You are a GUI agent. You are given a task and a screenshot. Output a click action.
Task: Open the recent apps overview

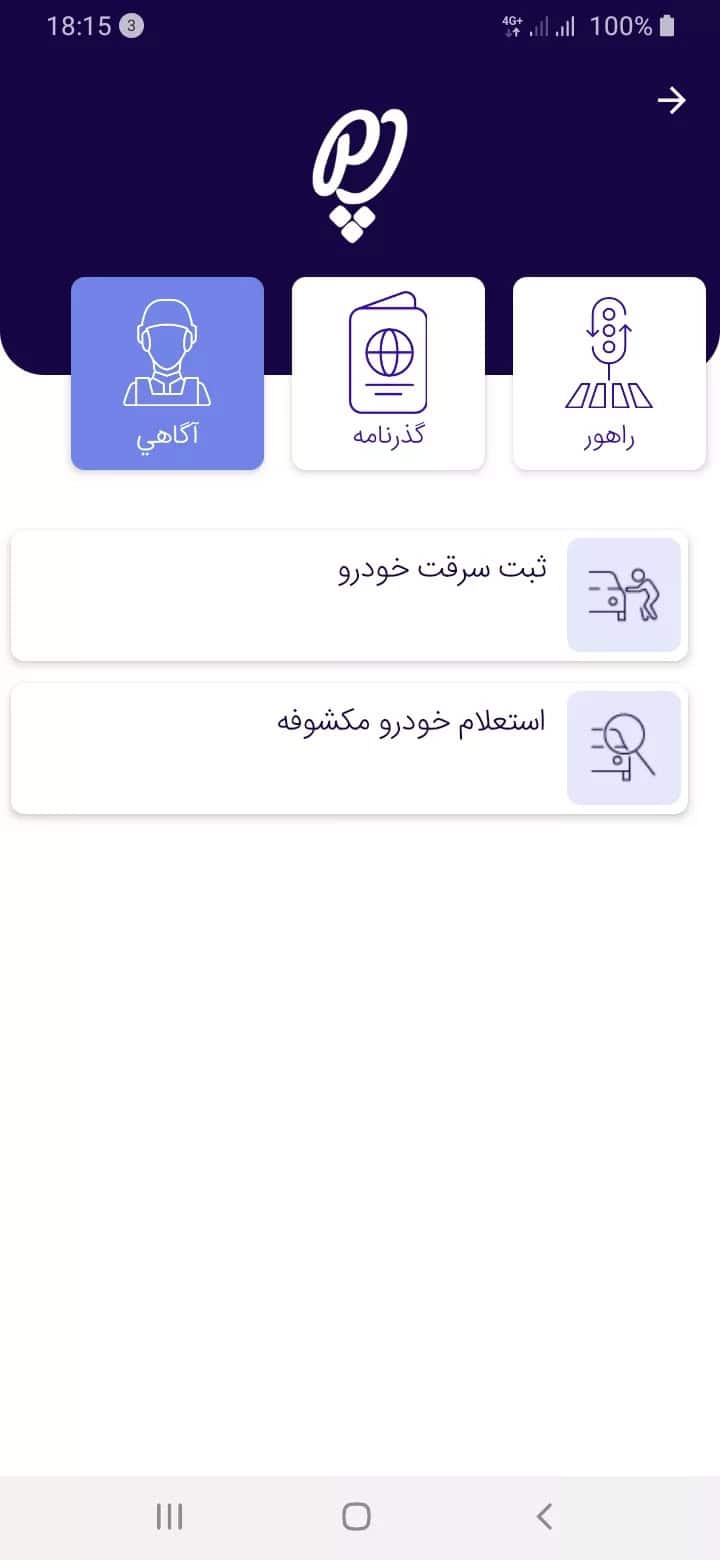point(170,1516)
